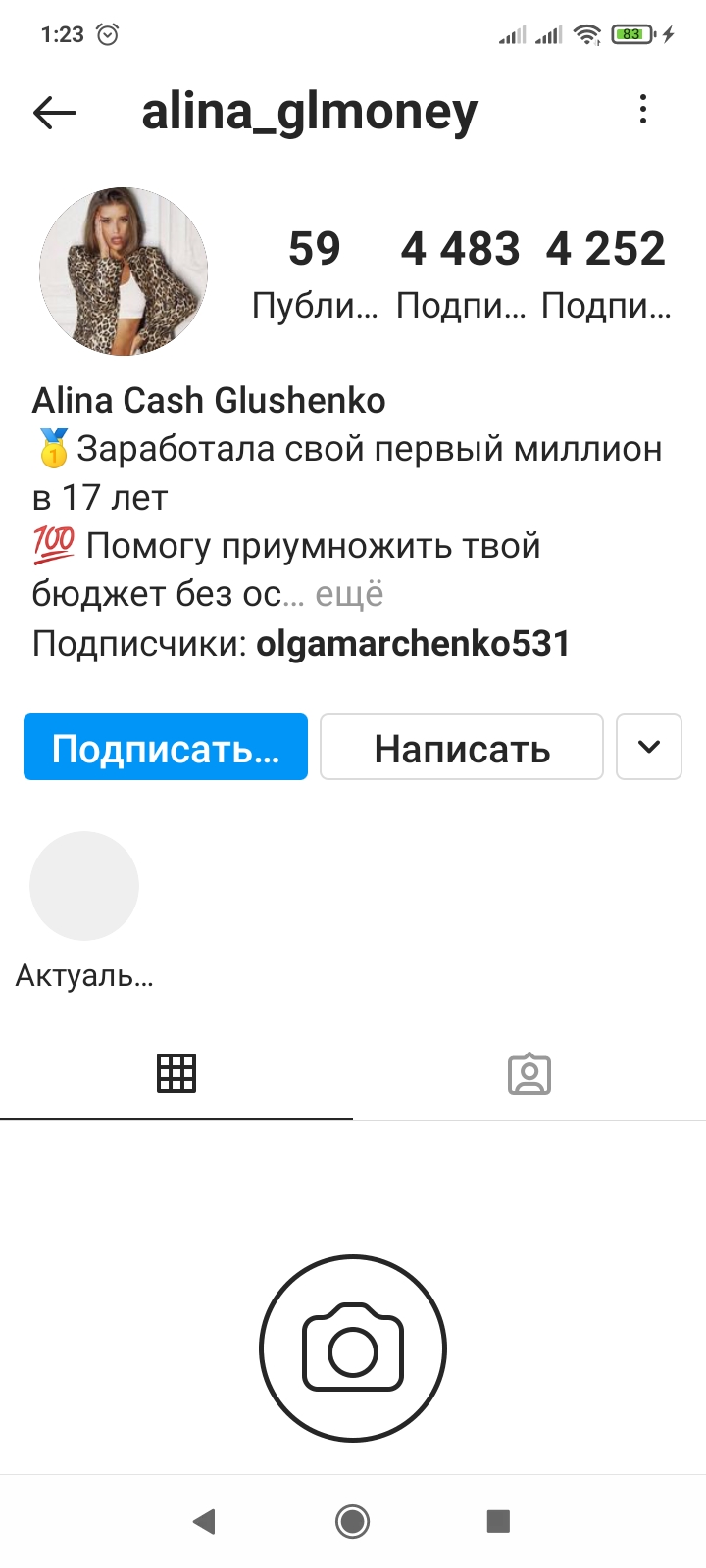
Task: Open recent apps from navigation bar
Action: [498, 1521]
